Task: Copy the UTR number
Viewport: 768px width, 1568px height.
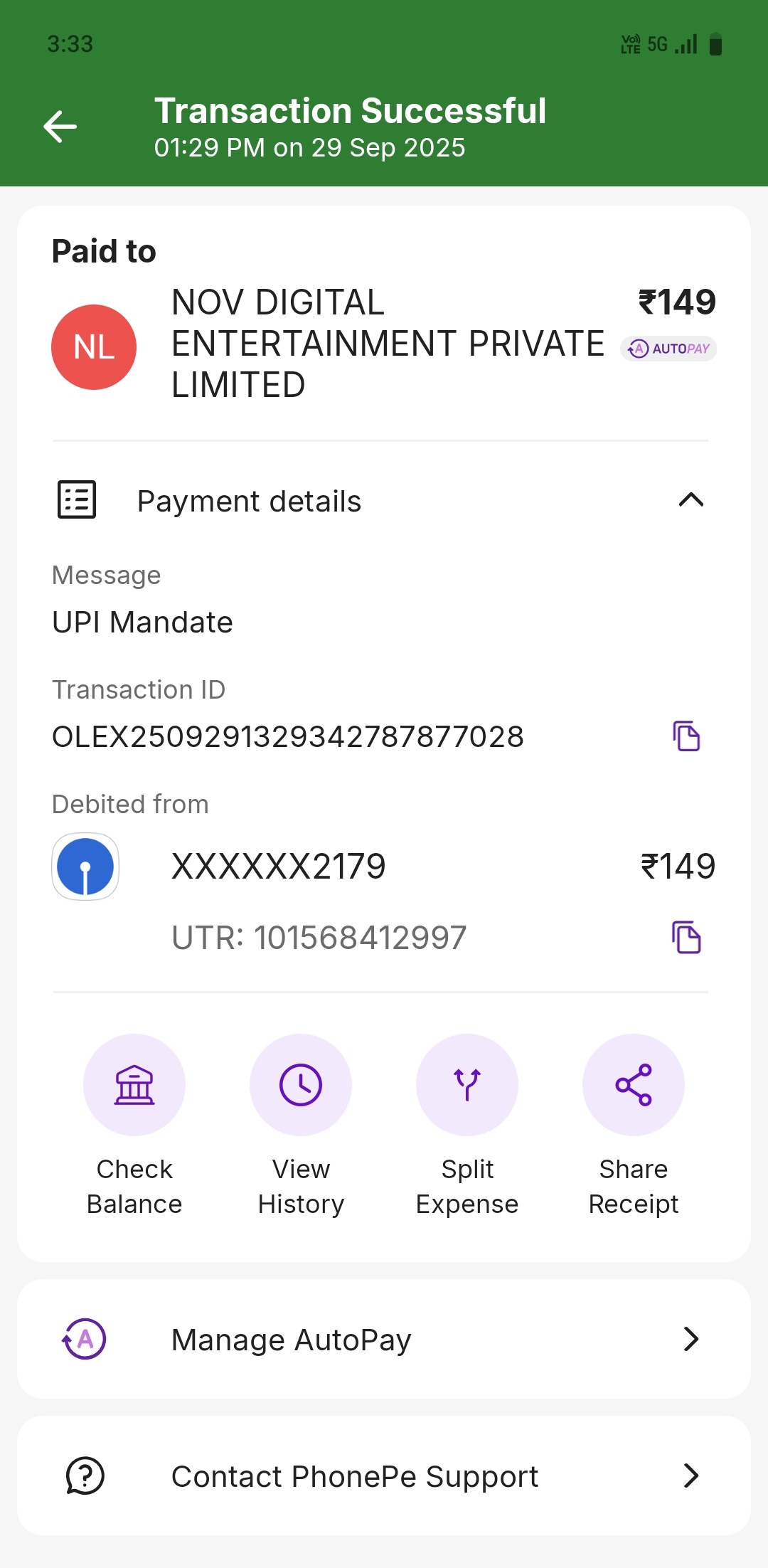Action: (686, 937)
